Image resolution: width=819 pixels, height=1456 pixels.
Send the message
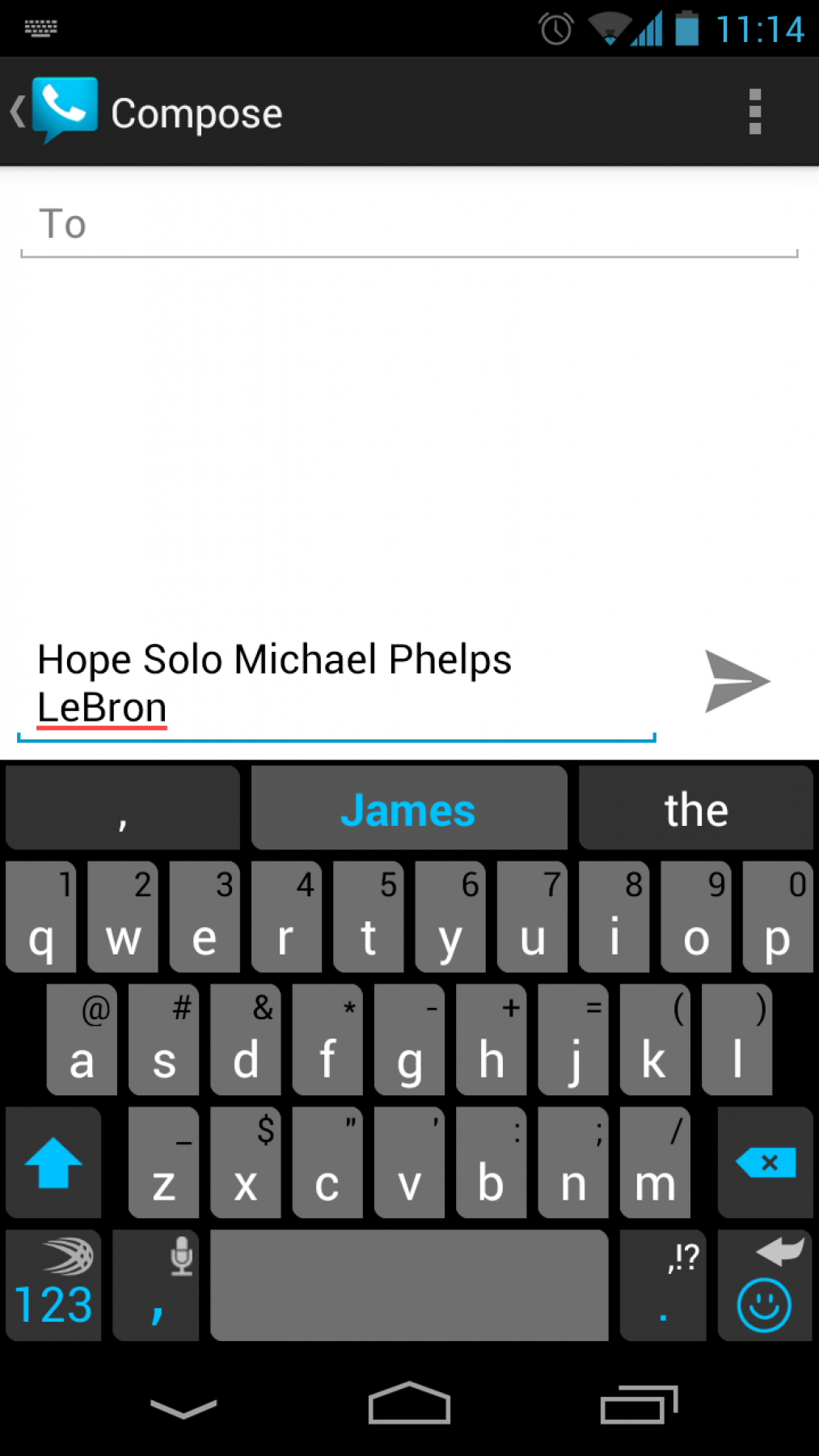tap(736, 681)
